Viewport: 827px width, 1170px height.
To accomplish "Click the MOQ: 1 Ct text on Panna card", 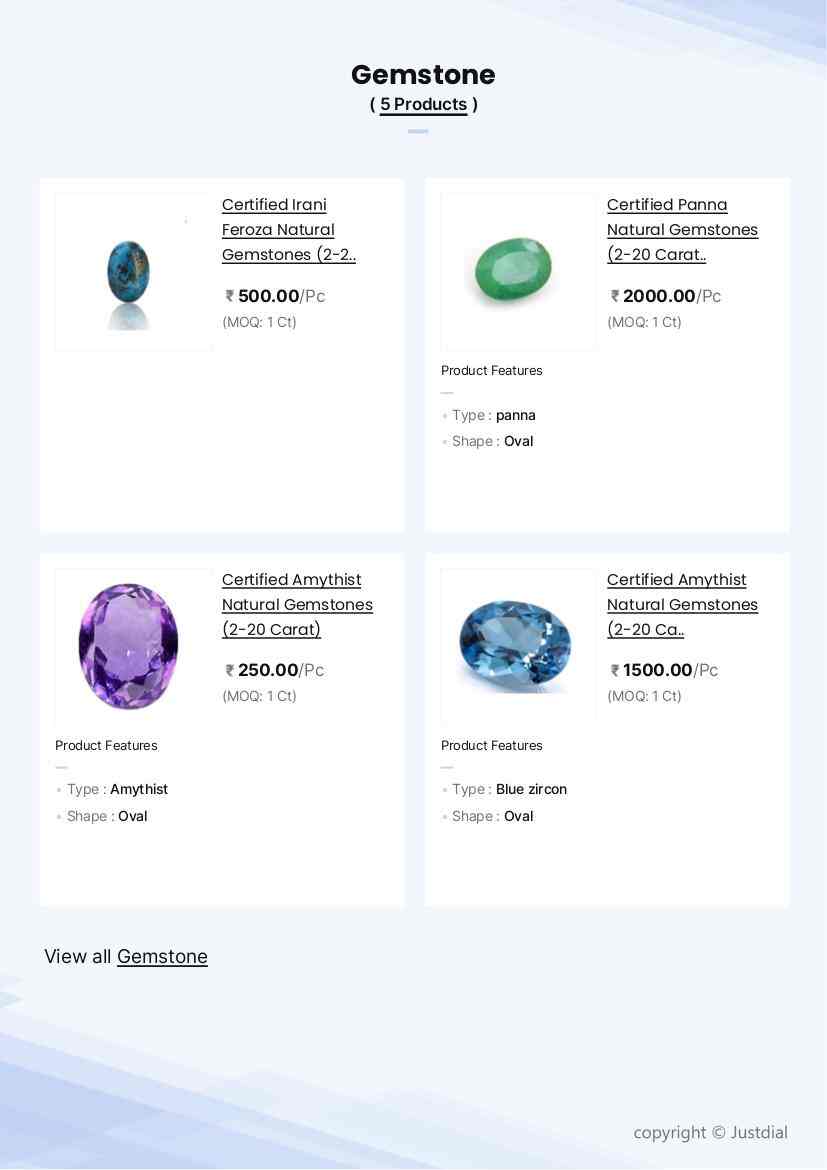I will tap(644, 322).
